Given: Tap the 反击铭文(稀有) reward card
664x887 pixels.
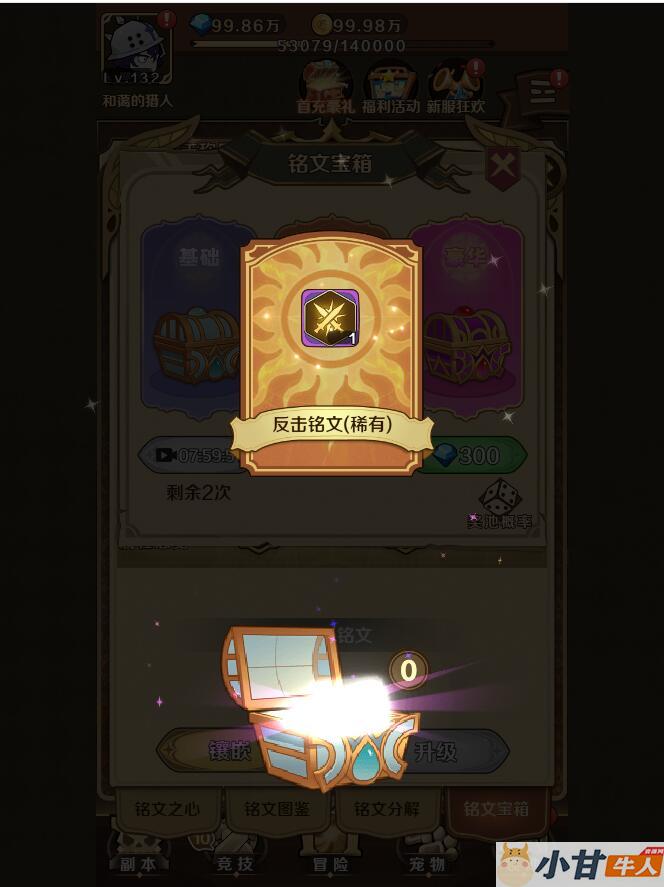Looking at the screenshot, I should tap(331, 355).
